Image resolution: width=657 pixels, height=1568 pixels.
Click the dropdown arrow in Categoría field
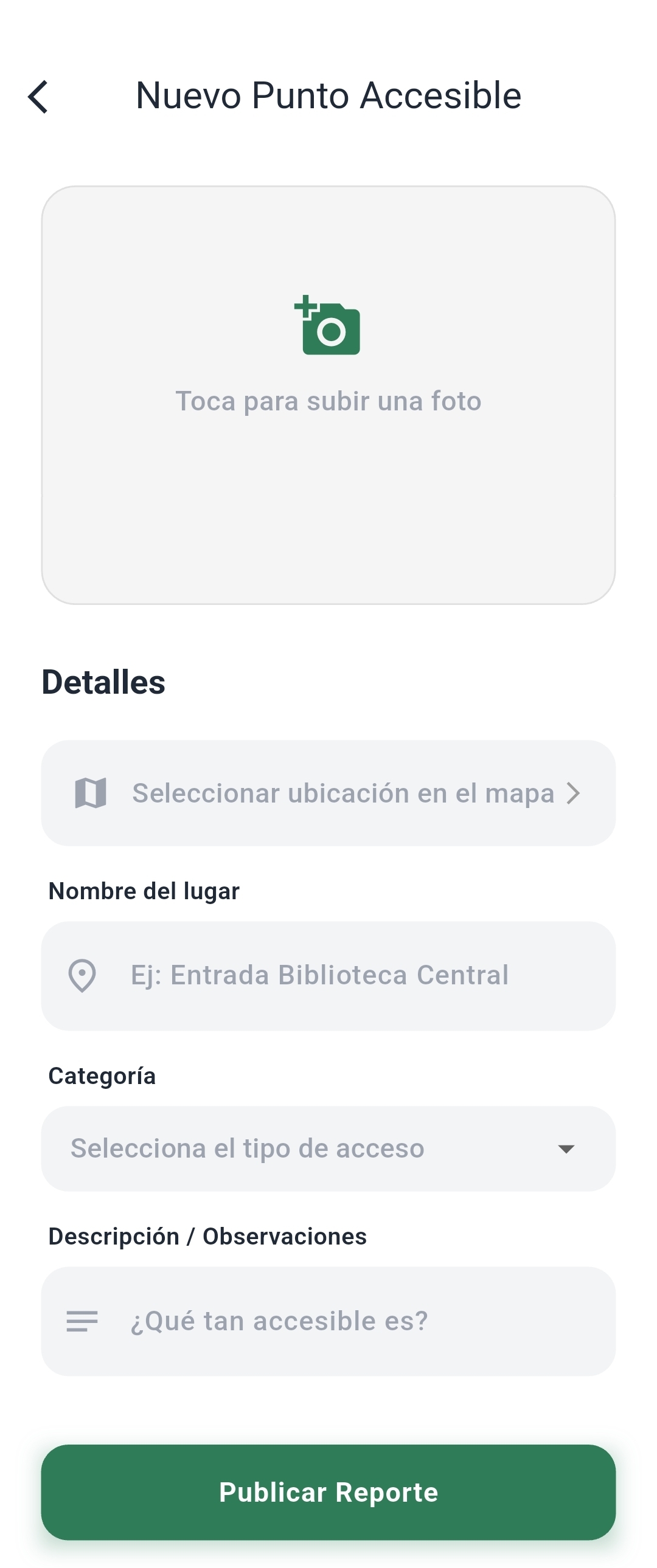(566, 1148)
